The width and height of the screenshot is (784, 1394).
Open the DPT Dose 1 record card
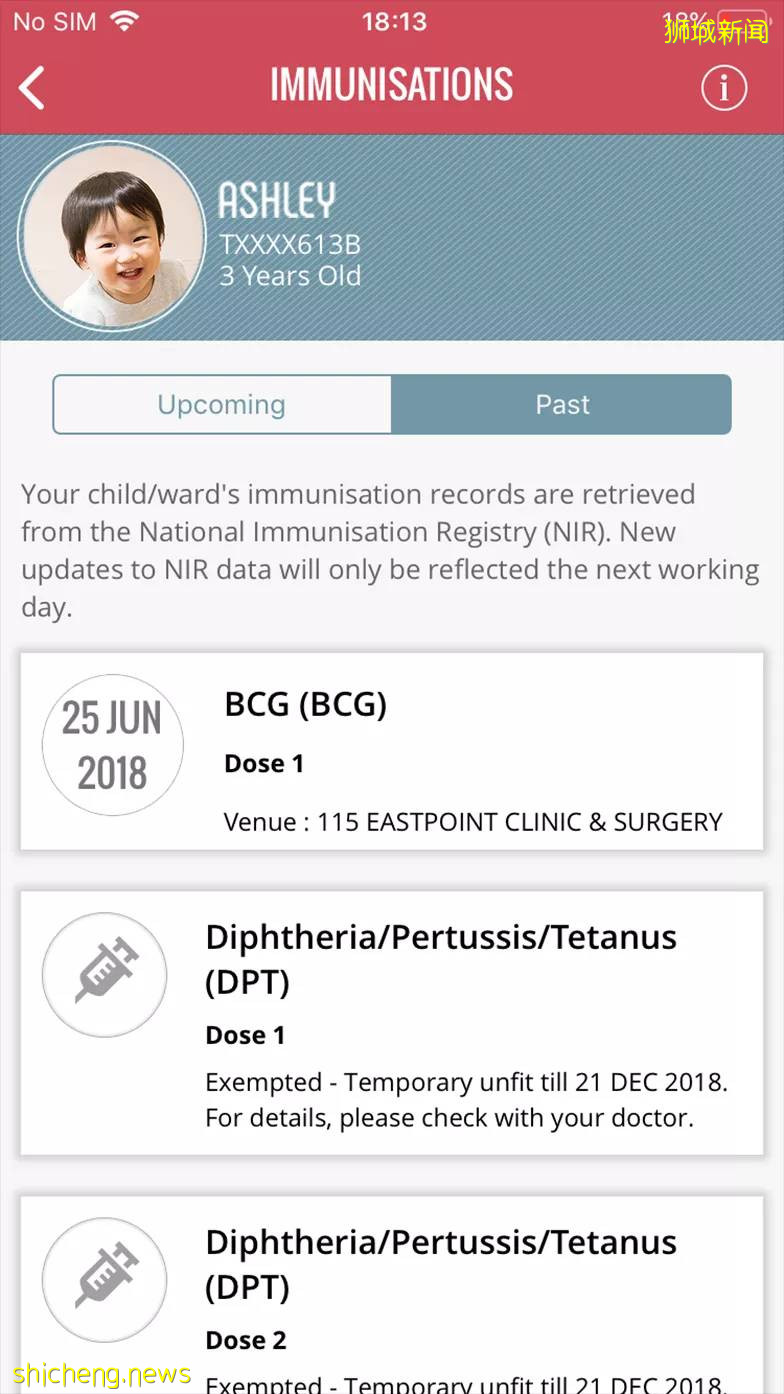392,1022
